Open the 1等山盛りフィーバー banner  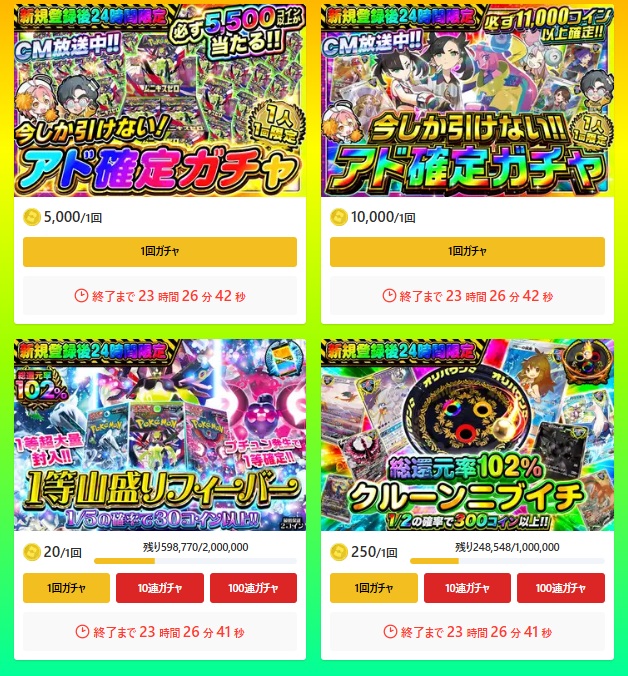pos(160,435)
